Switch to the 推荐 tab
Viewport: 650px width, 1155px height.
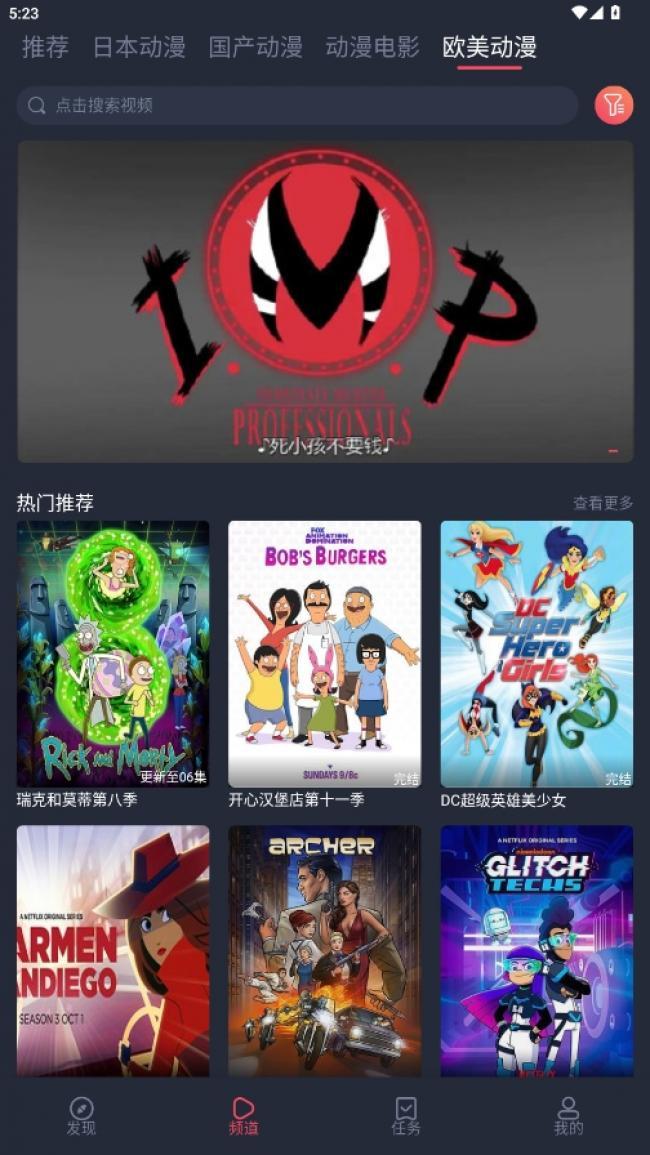[45, 47]
